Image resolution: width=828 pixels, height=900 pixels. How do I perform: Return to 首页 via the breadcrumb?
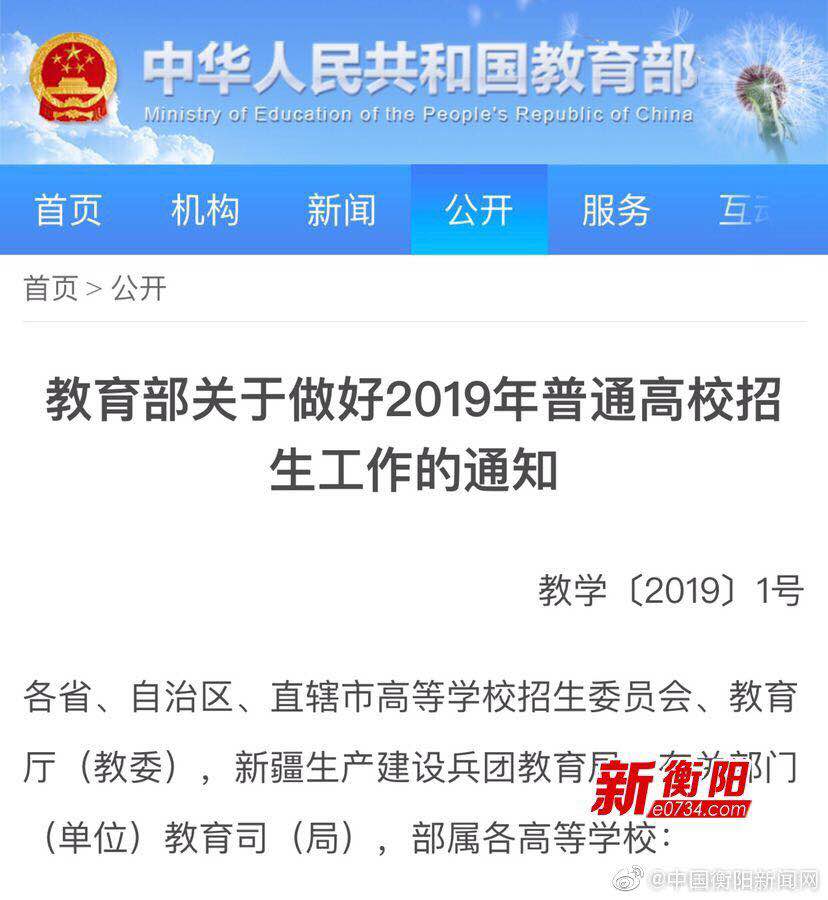pyautogui.click(x=50, y=289)
